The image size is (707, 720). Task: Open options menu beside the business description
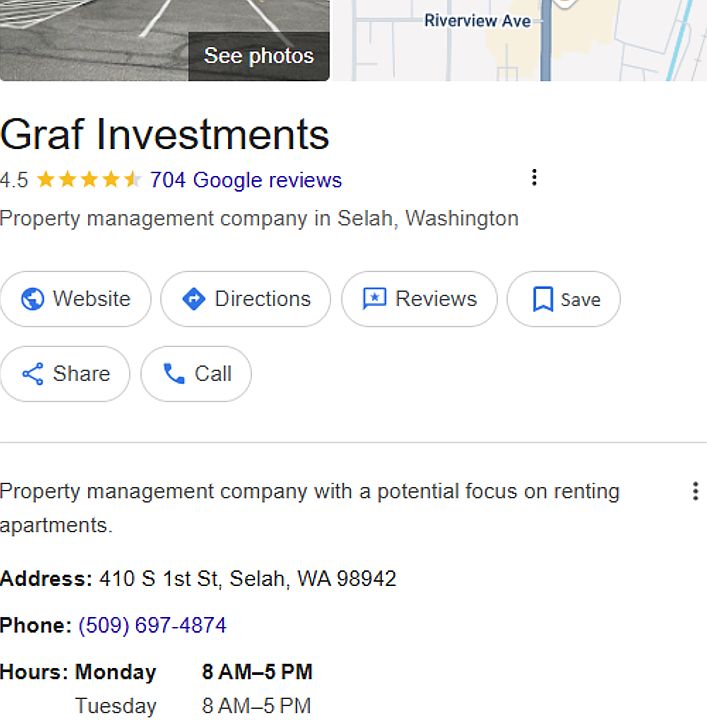tap(695, 491)
